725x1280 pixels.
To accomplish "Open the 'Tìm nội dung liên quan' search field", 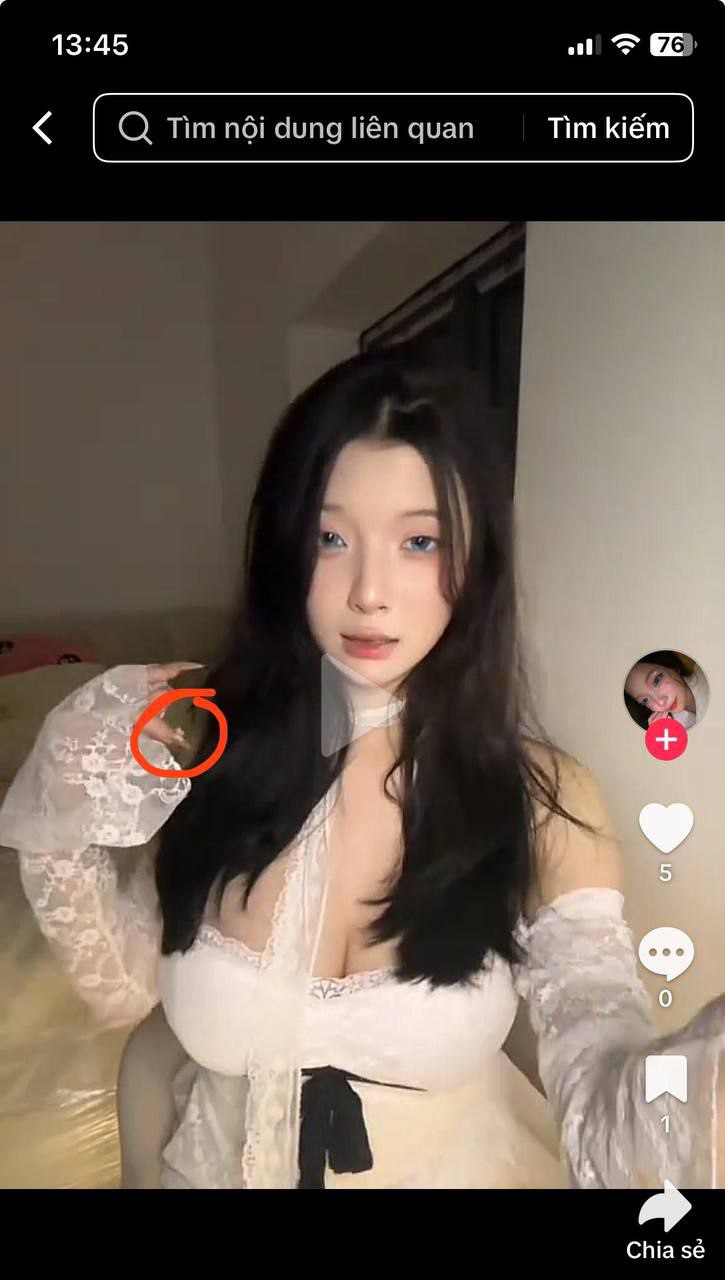I will 320,128.
